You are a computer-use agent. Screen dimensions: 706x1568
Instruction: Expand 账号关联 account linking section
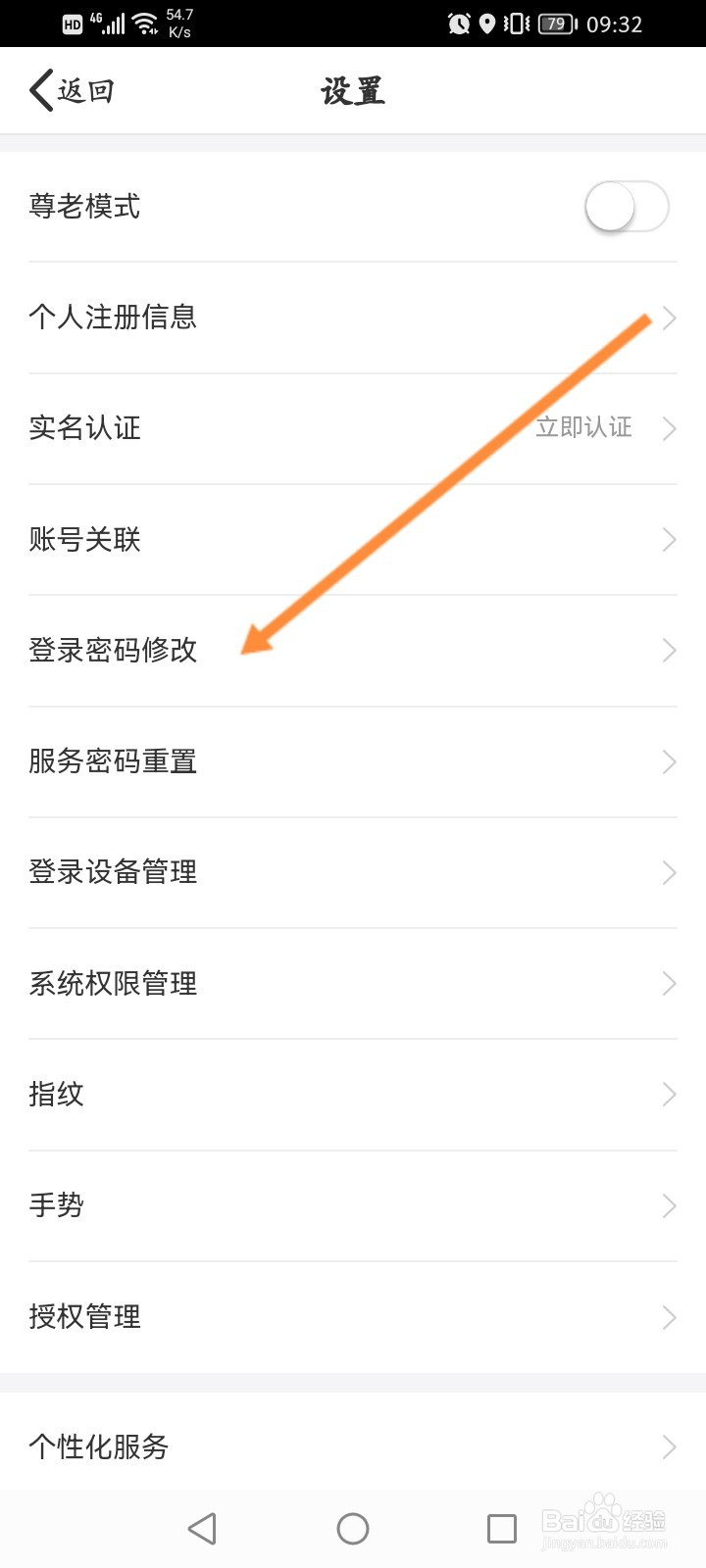pos(353,539)
